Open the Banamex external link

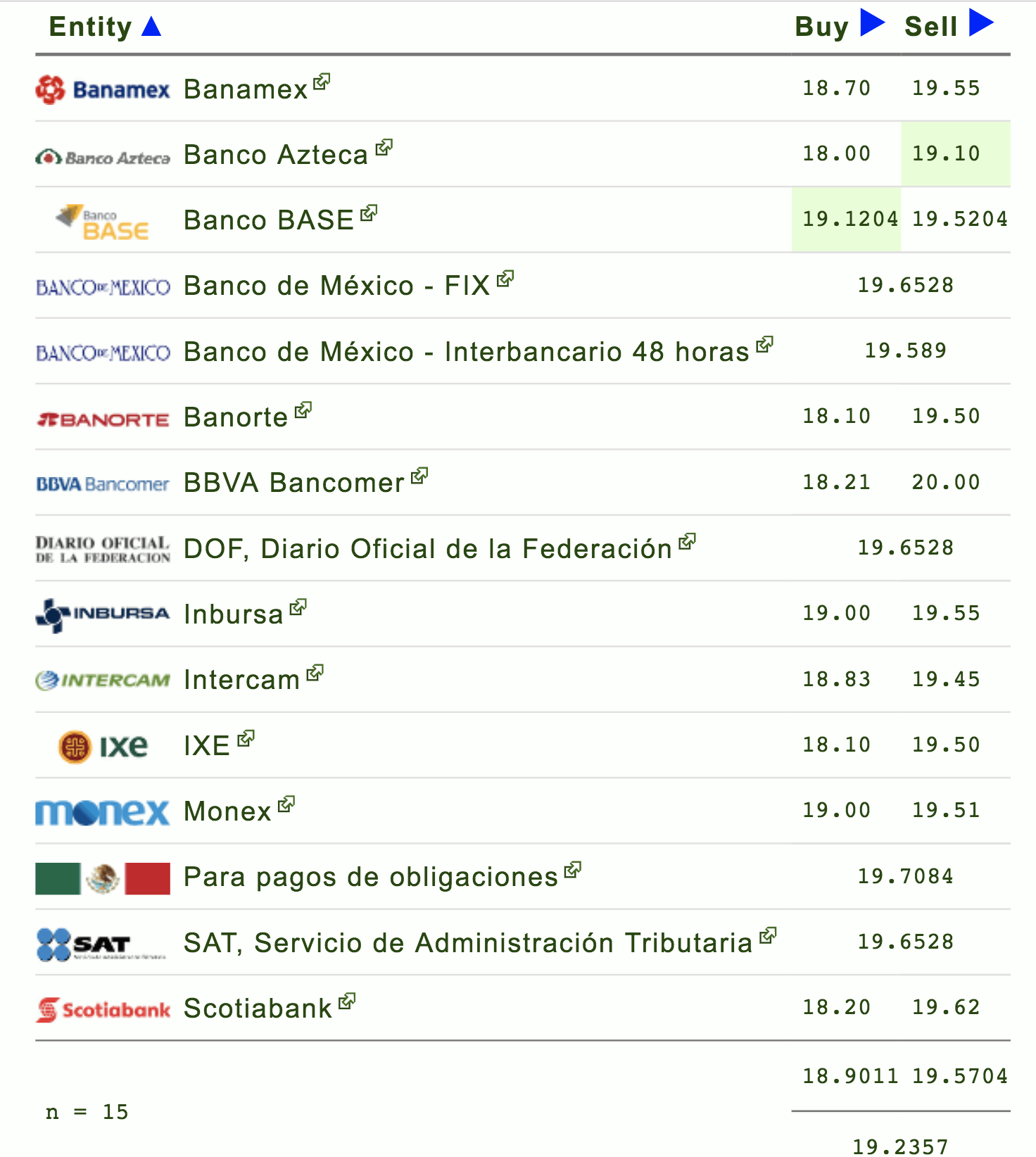(246, 89)
